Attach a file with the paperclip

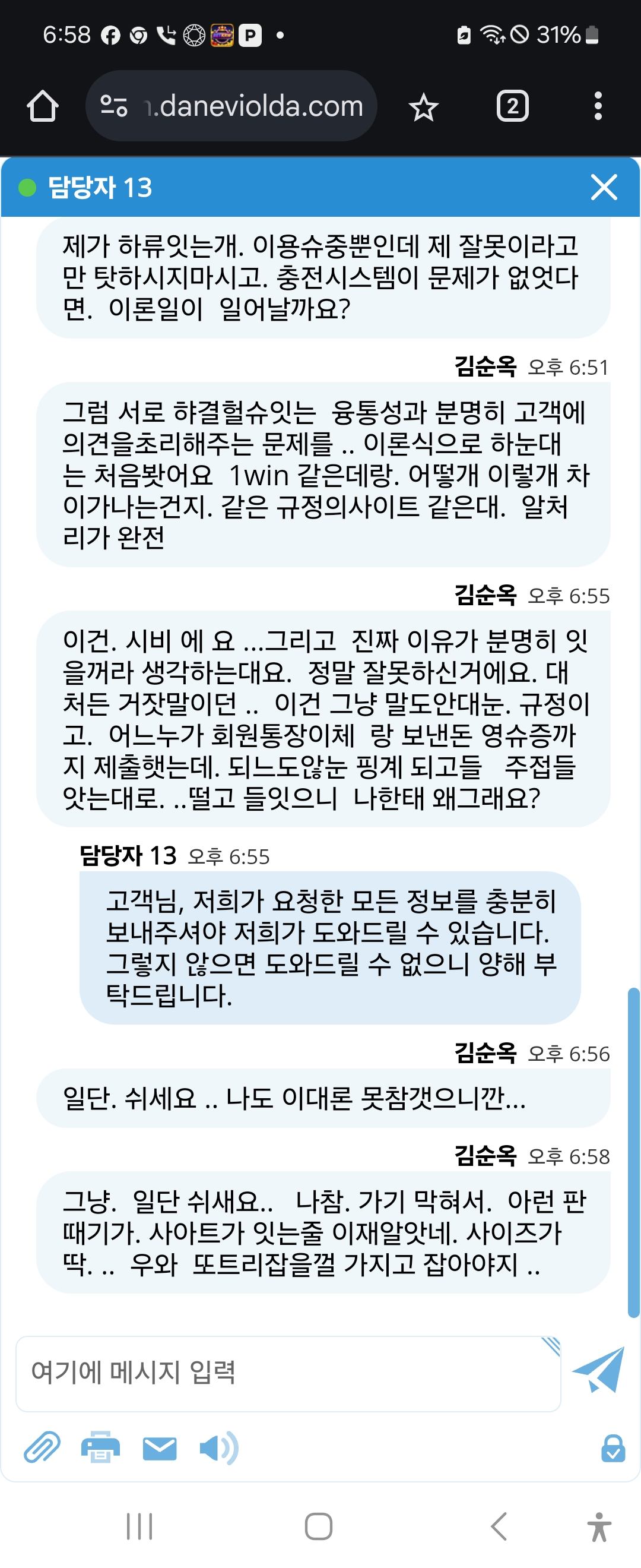[42, 1447]
